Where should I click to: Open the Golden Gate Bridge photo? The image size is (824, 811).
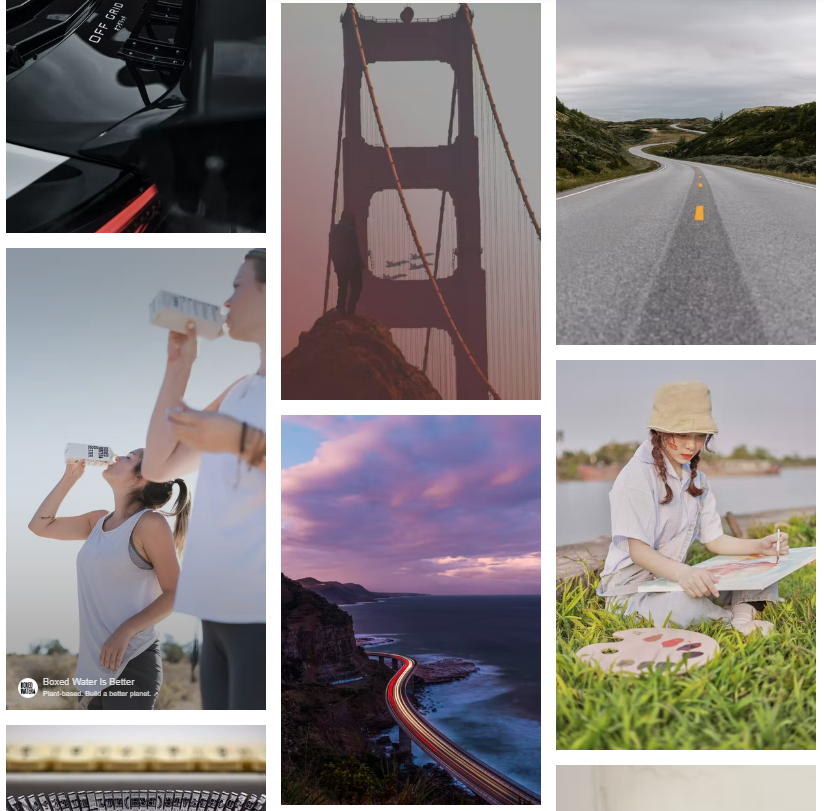coord(410,200)
